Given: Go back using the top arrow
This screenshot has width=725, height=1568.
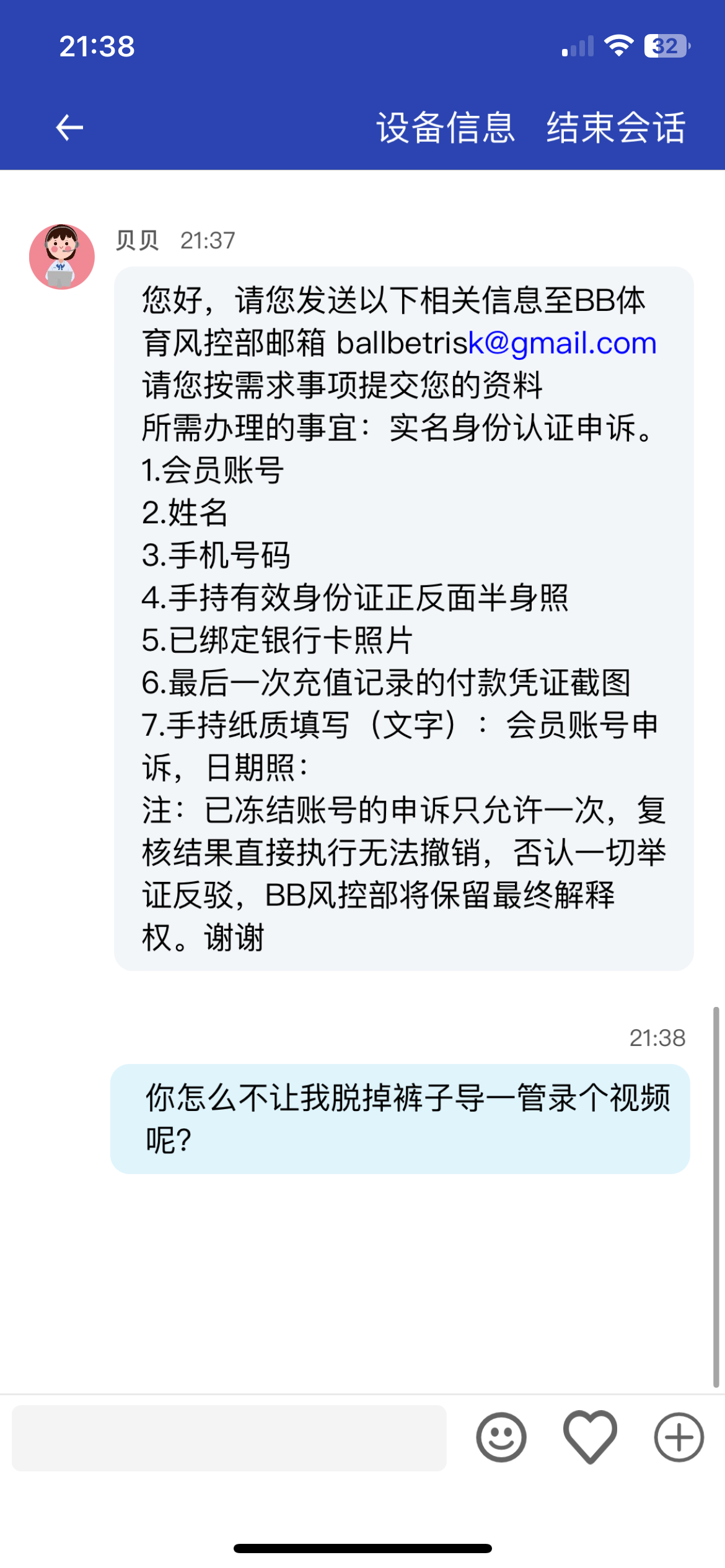Looking at the screenshot, I should point(69,128).
